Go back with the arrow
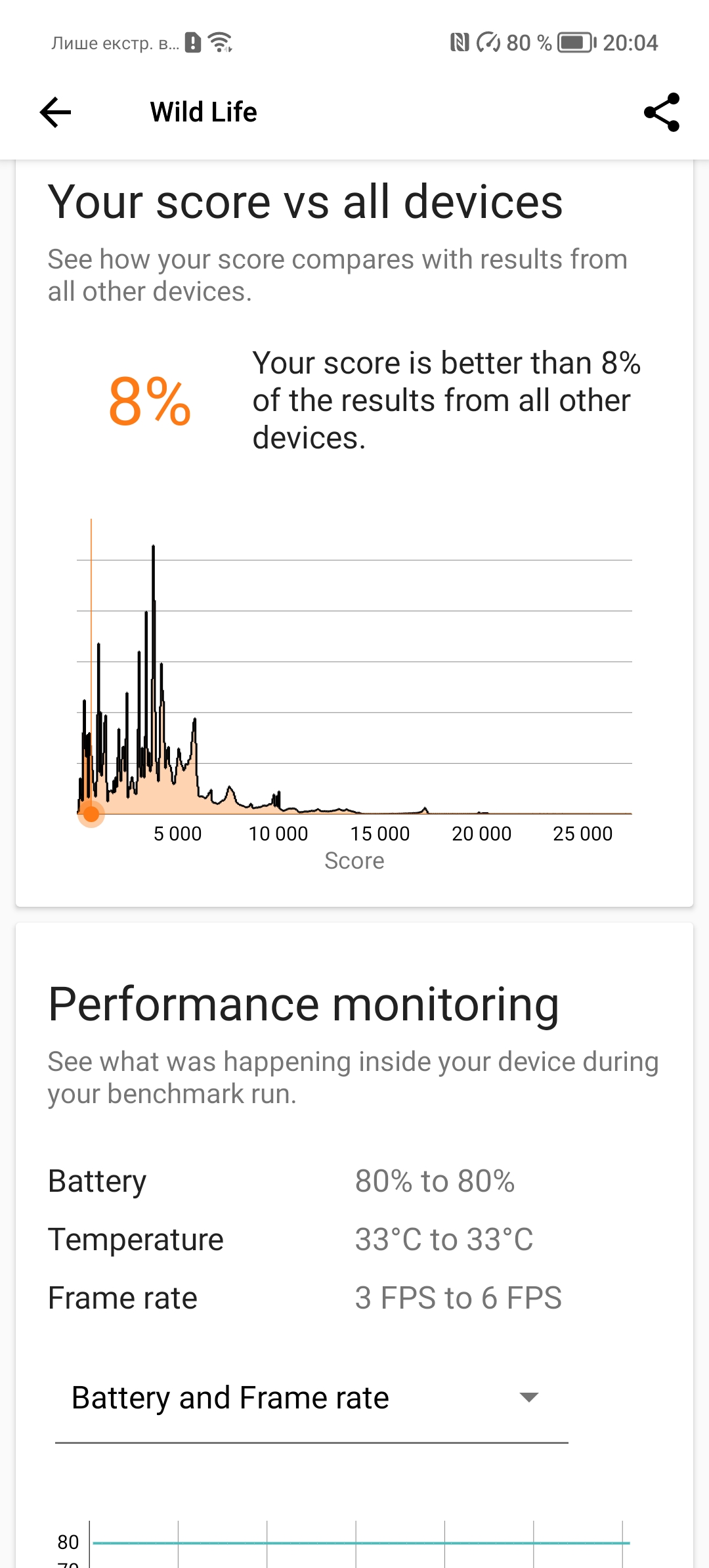 pos(55,112)
